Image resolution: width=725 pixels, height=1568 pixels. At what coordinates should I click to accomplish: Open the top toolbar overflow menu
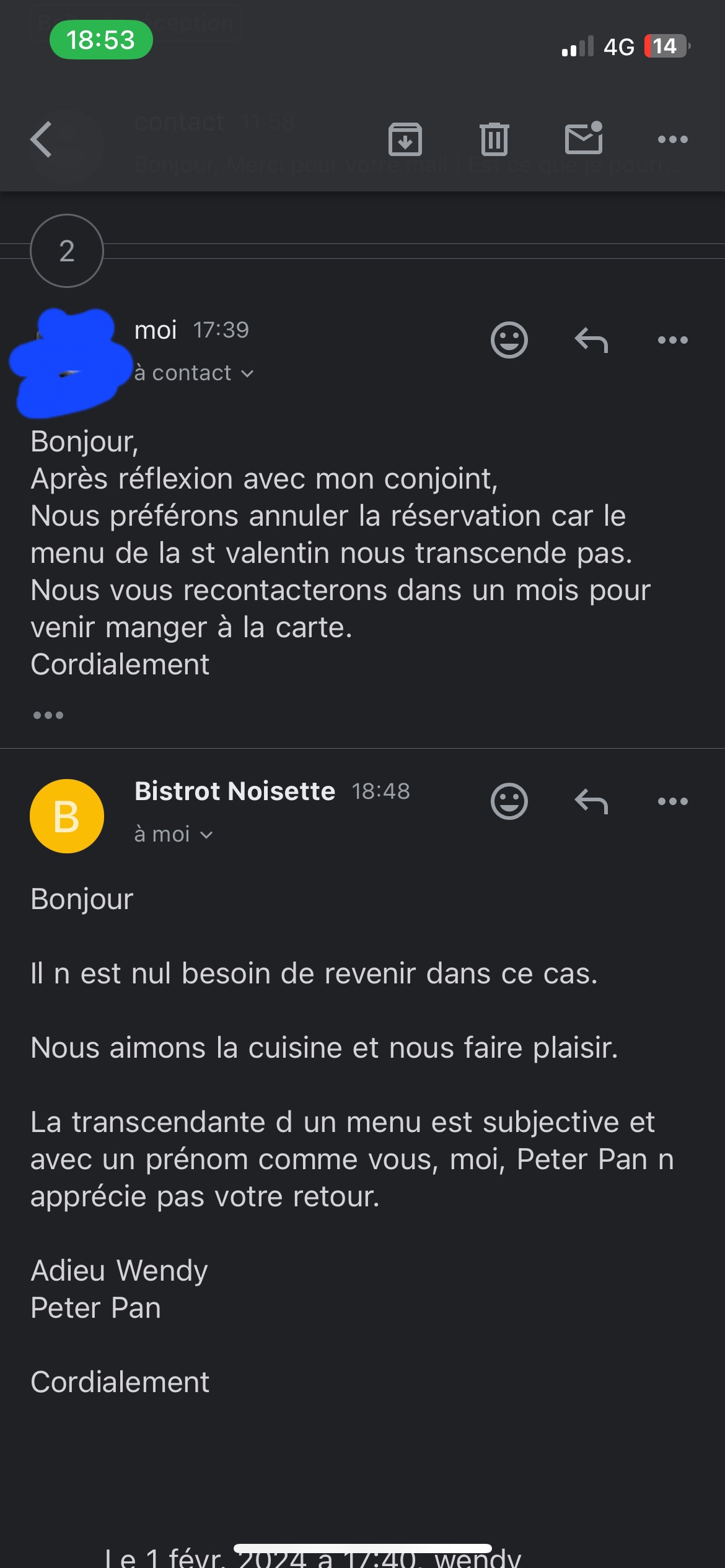672,139
